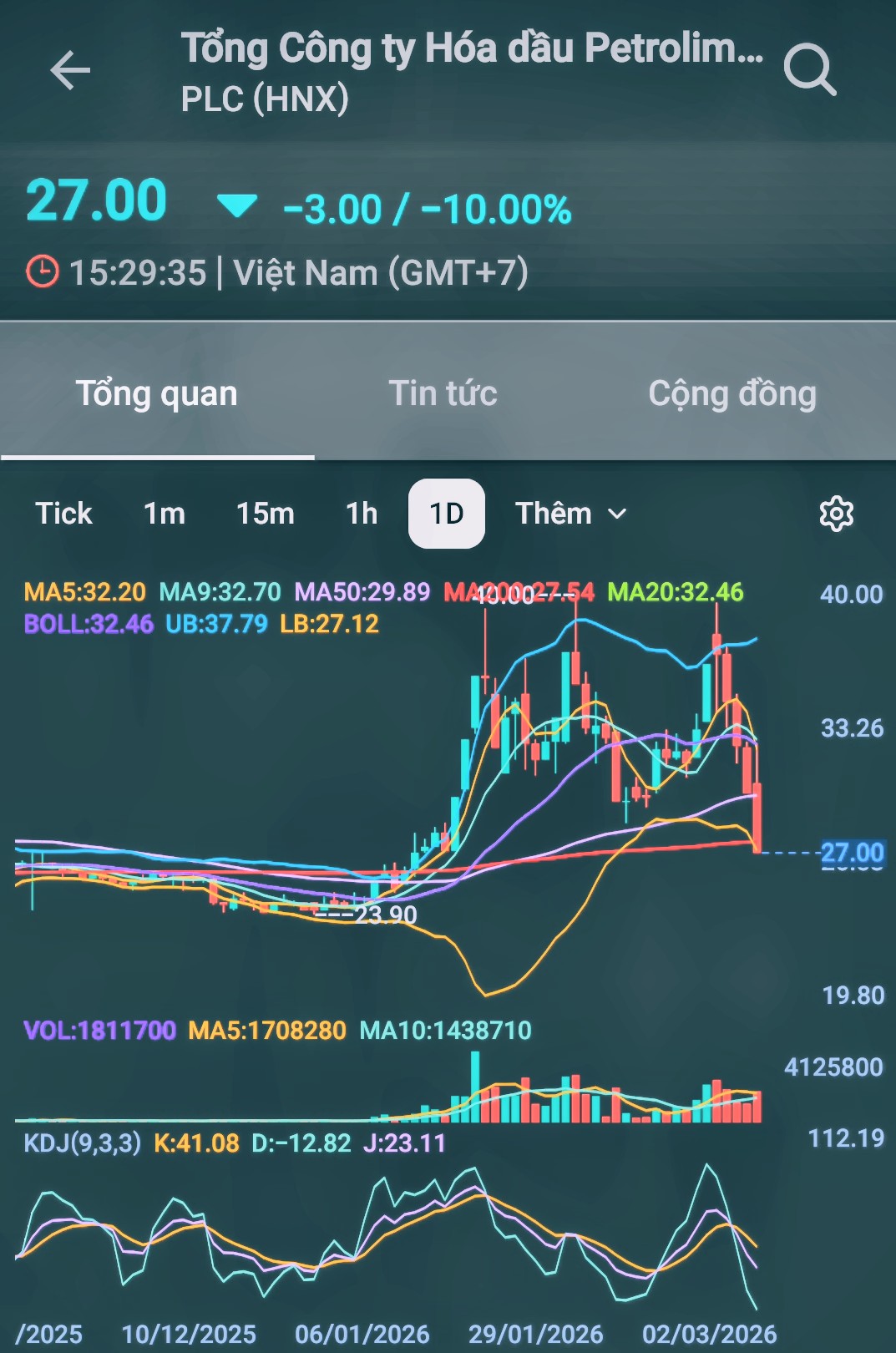Go back using the arrow icon

click(70, 70)
